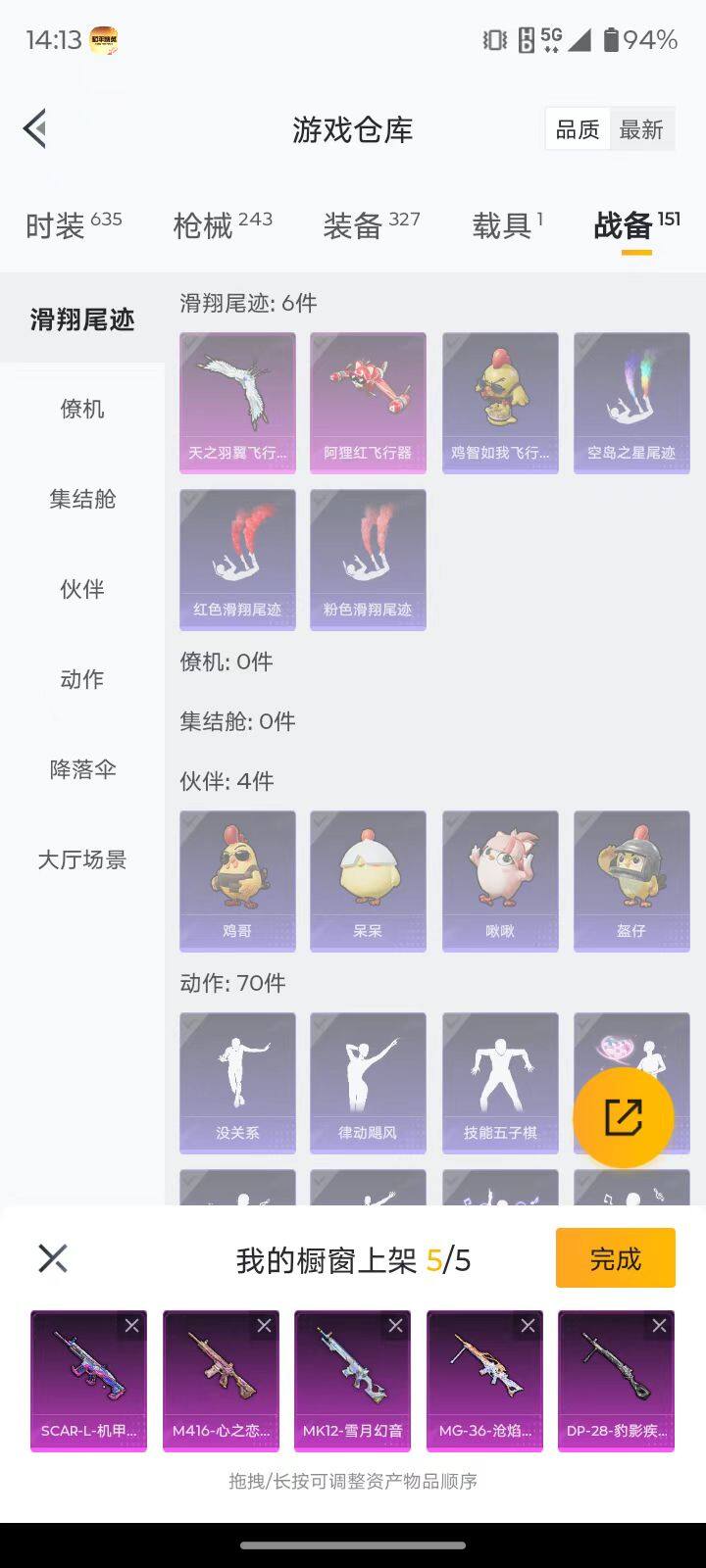The width and height of the screenshot is (706, 1568).
Task: Pick the 空岛之星尾迹 glide trail
Action: point(631,402)
